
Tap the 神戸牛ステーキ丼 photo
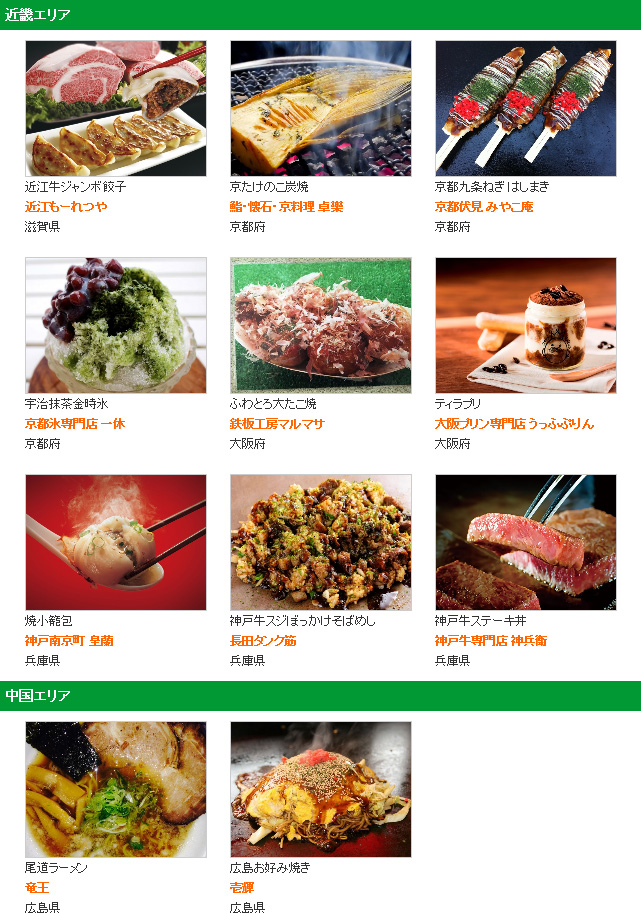(x=525, y=542)
